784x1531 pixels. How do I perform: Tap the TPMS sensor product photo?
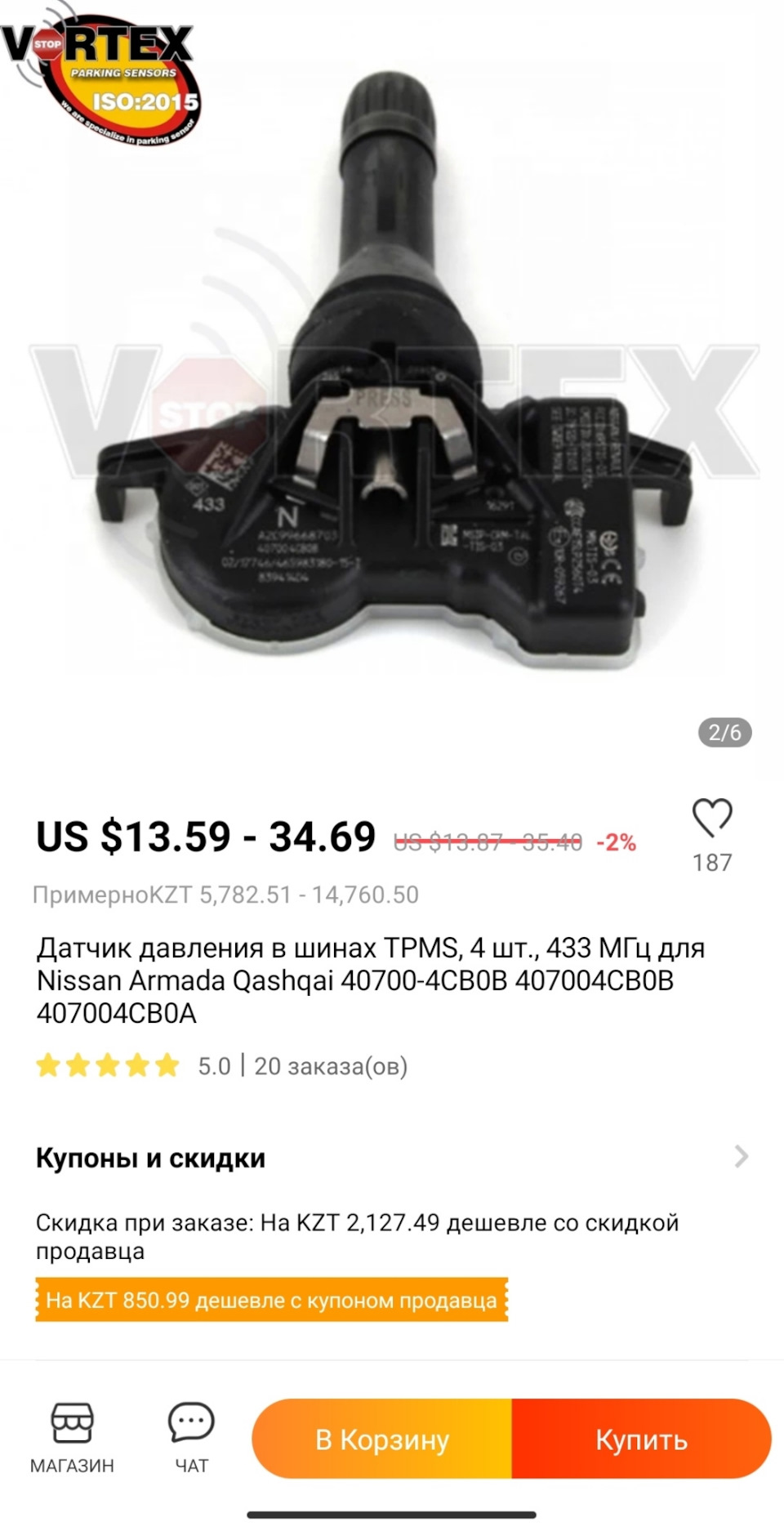pyautogui.click(x=392, y=368)
